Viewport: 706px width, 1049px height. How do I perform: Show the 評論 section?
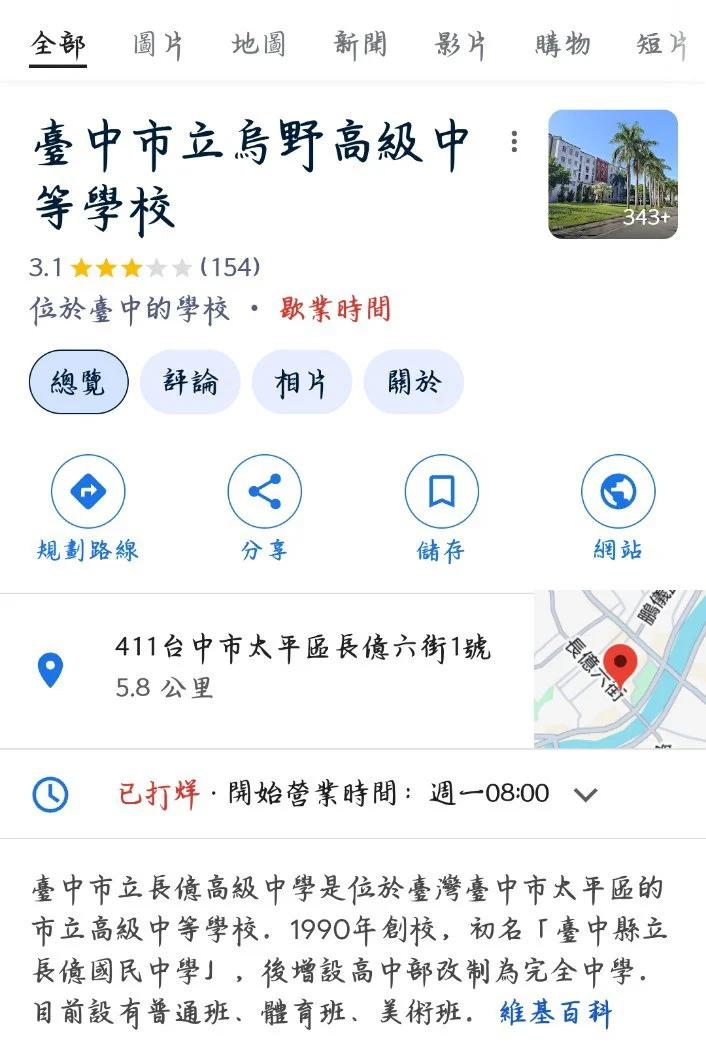point(190,382)
